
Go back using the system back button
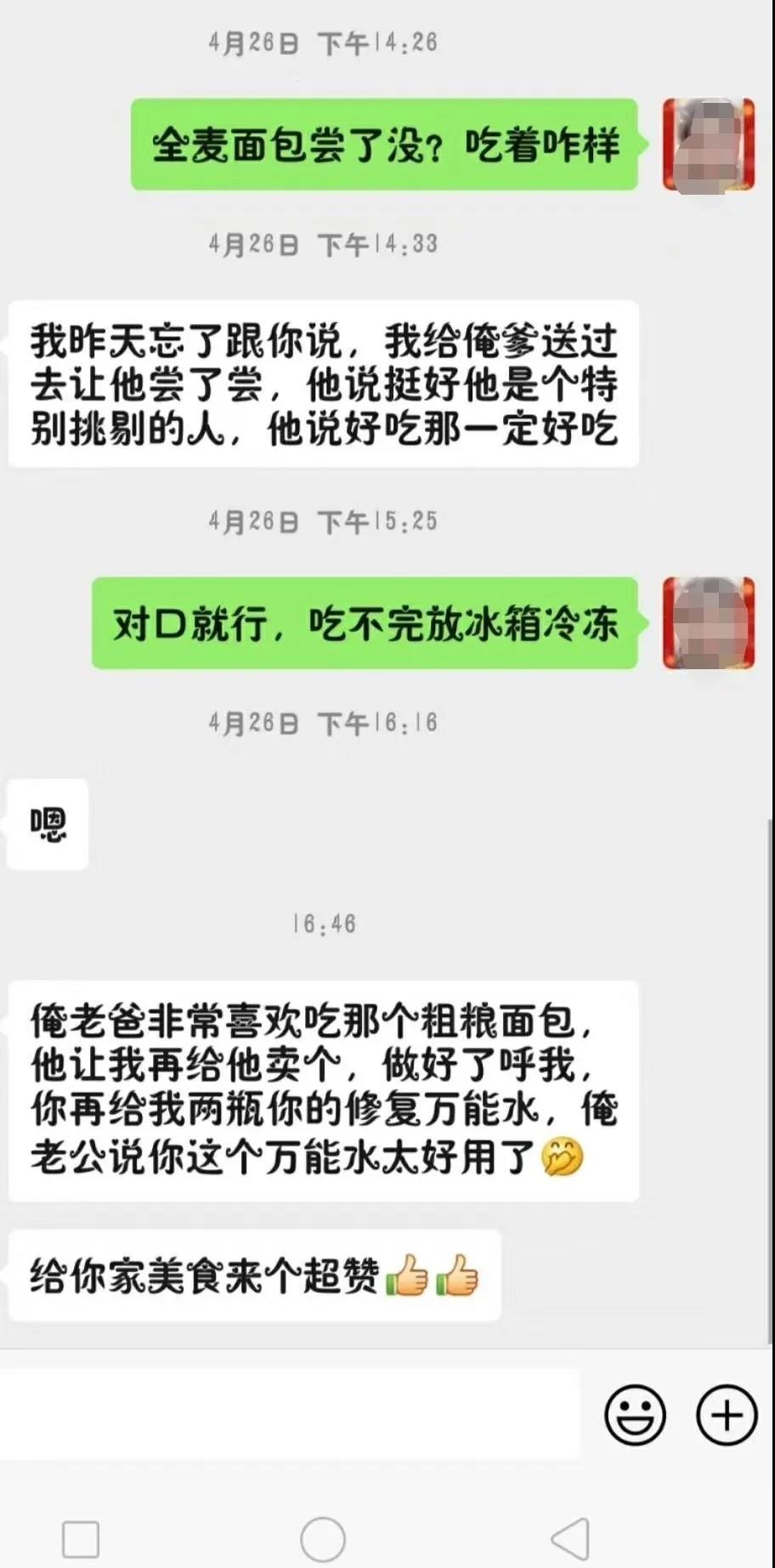(570, 1538)
